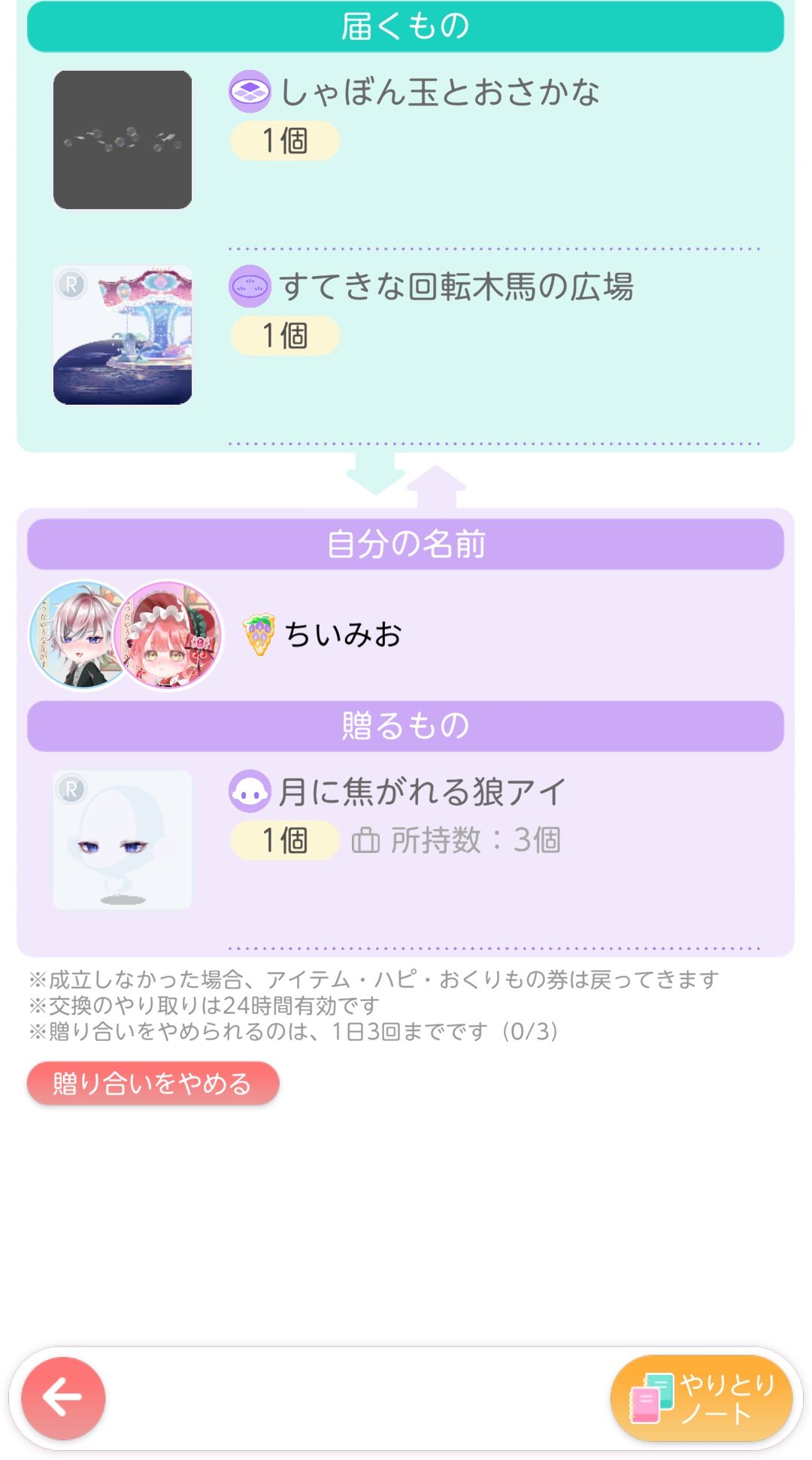View the すてきな回転木馬の広場 item thumbnail
The image size is (812, 1460).
123,335
